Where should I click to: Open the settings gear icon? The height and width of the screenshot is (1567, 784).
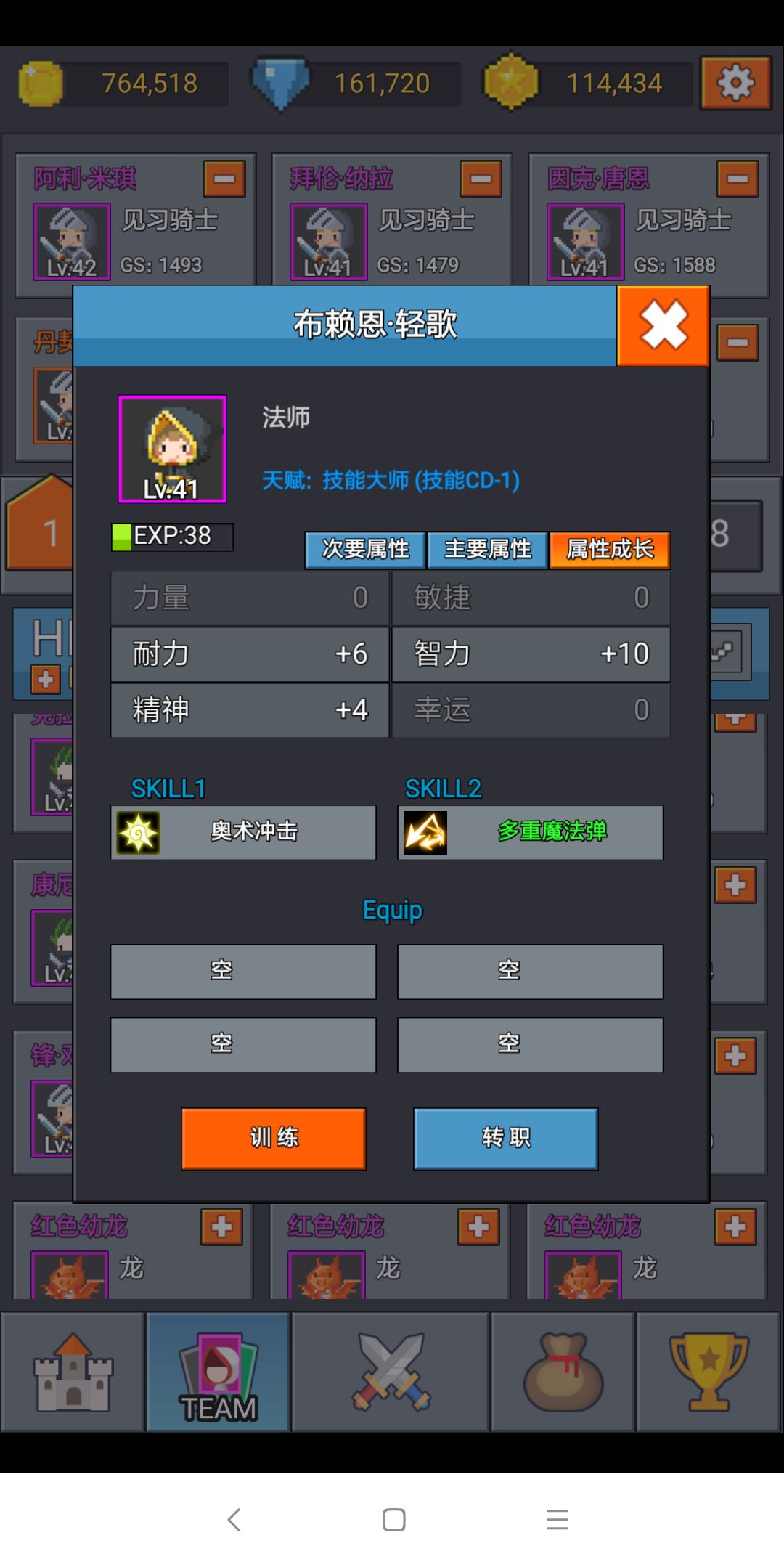tap(736, 83)
